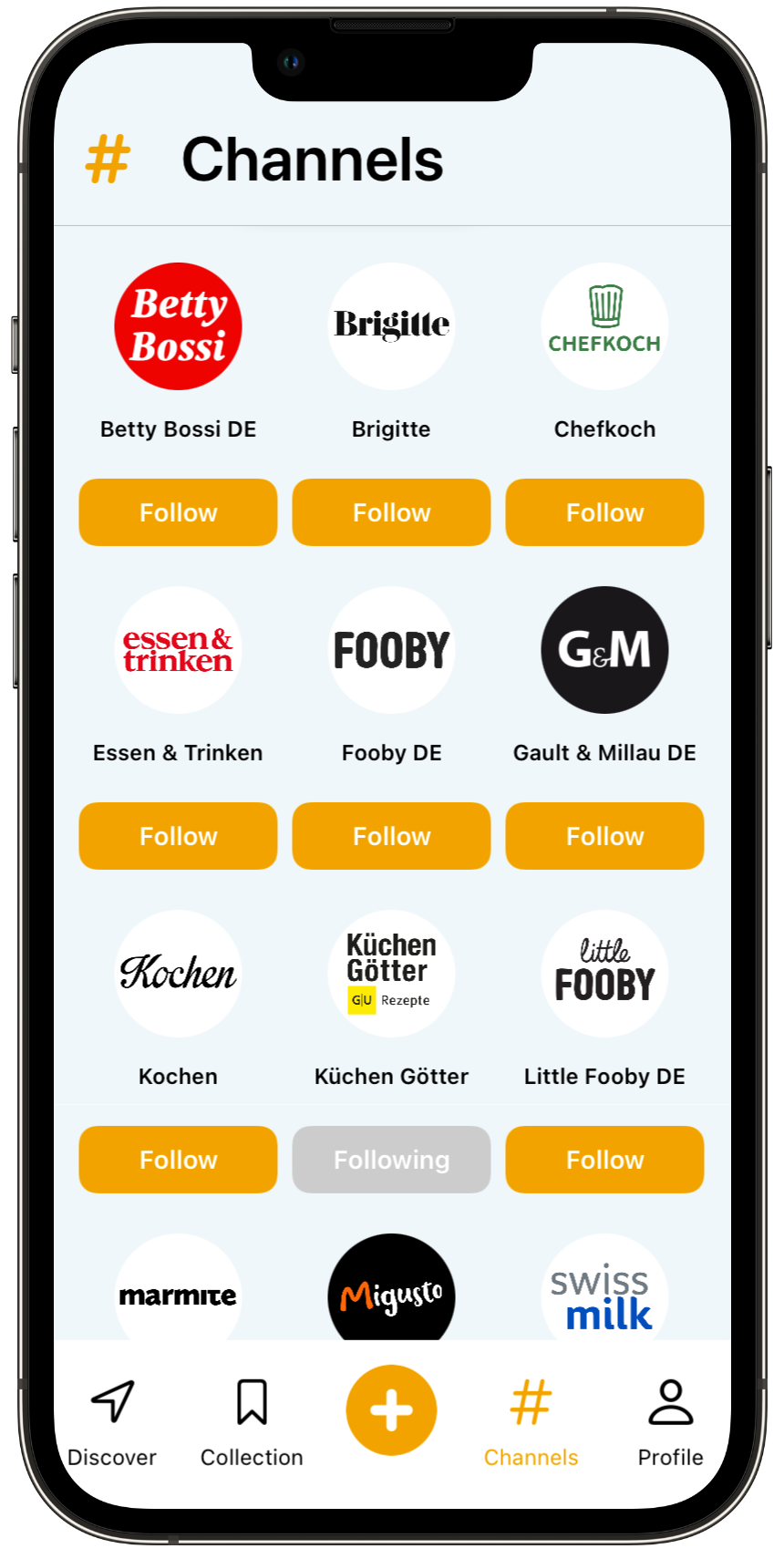This screenshot has width=784, height=1559.
Task: Tap the orange plus add button
Action: point(391,1410)
